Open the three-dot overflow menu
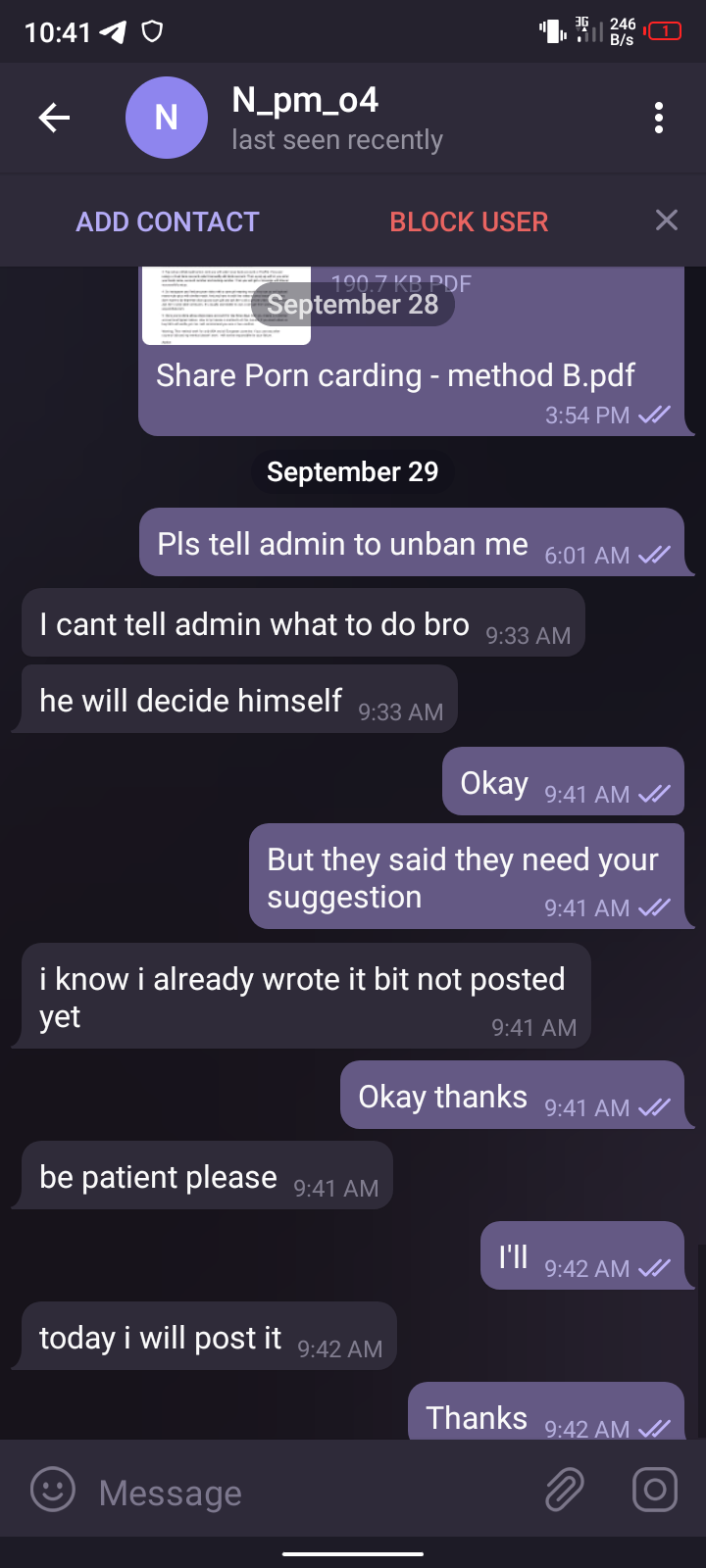The height and width of the screenshot is (1568, 706). (659, 119)
